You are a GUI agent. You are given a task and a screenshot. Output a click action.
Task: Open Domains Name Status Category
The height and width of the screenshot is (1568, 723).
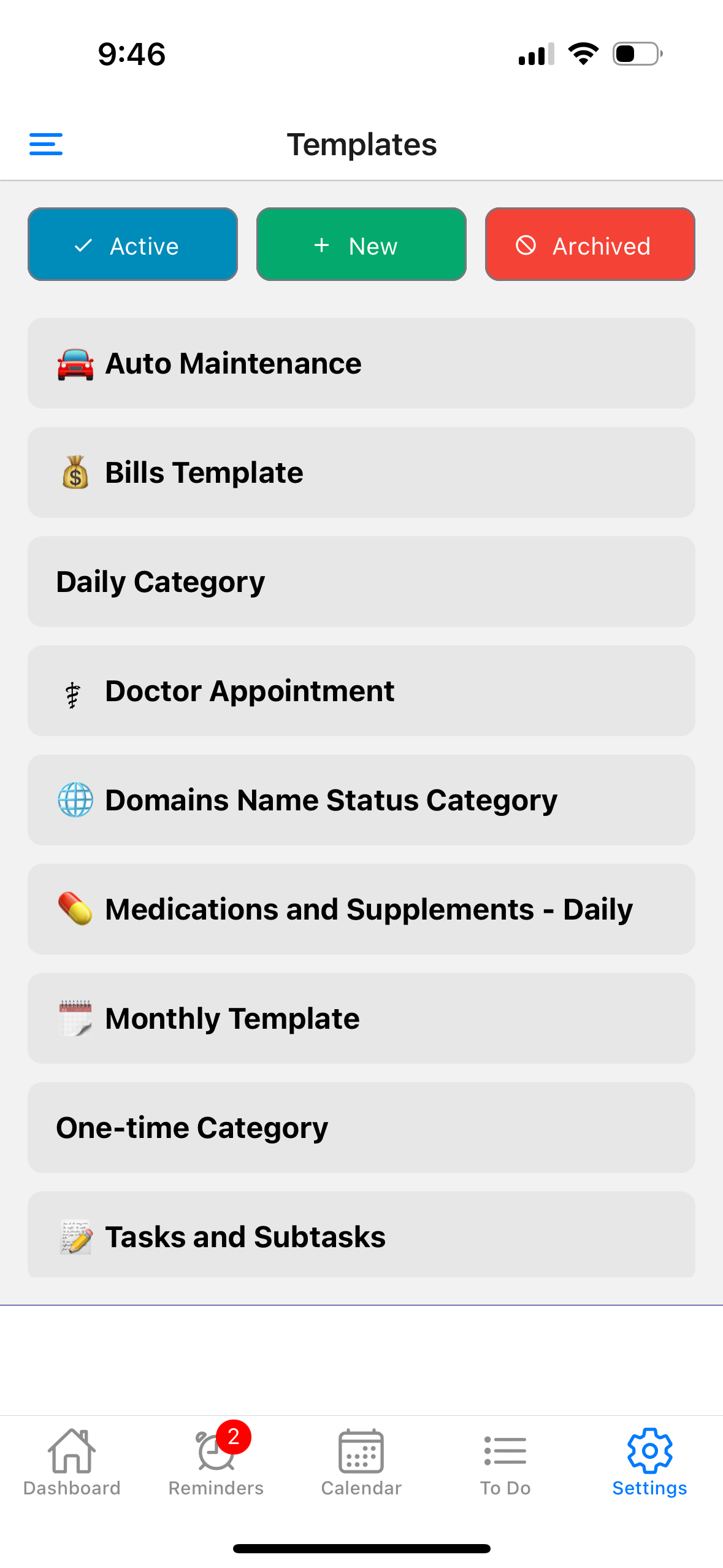point(361,800)
